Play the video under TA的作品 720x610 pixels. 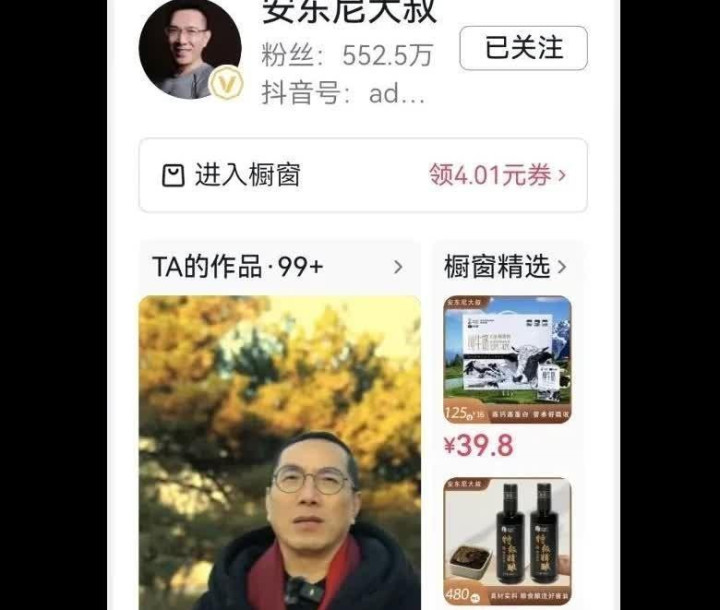pyautogui.click(x=279, y=452)
